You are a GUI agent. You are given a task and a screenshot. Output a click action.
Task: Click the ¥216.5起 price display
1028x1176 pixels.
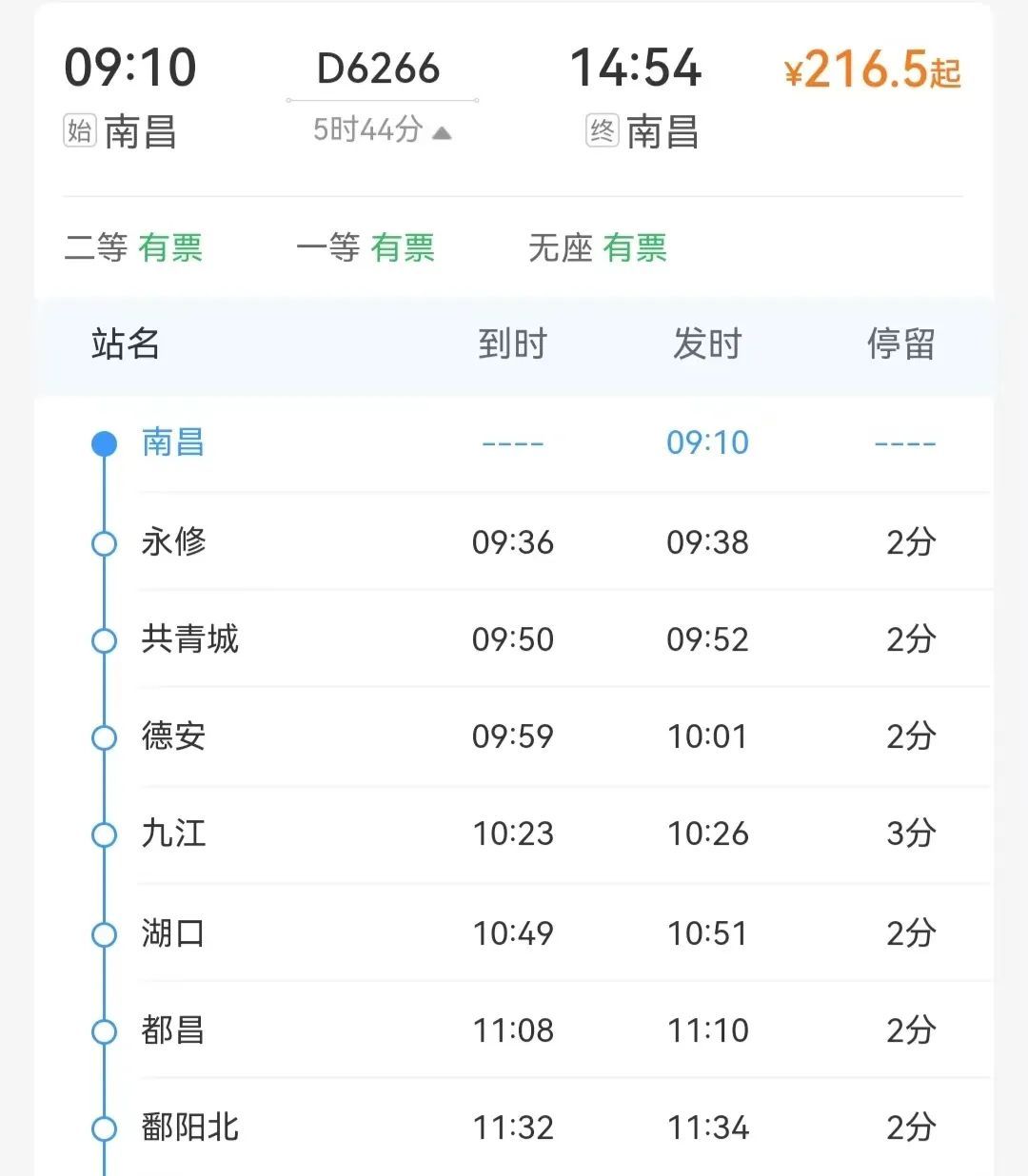click(x=873, y=69)
